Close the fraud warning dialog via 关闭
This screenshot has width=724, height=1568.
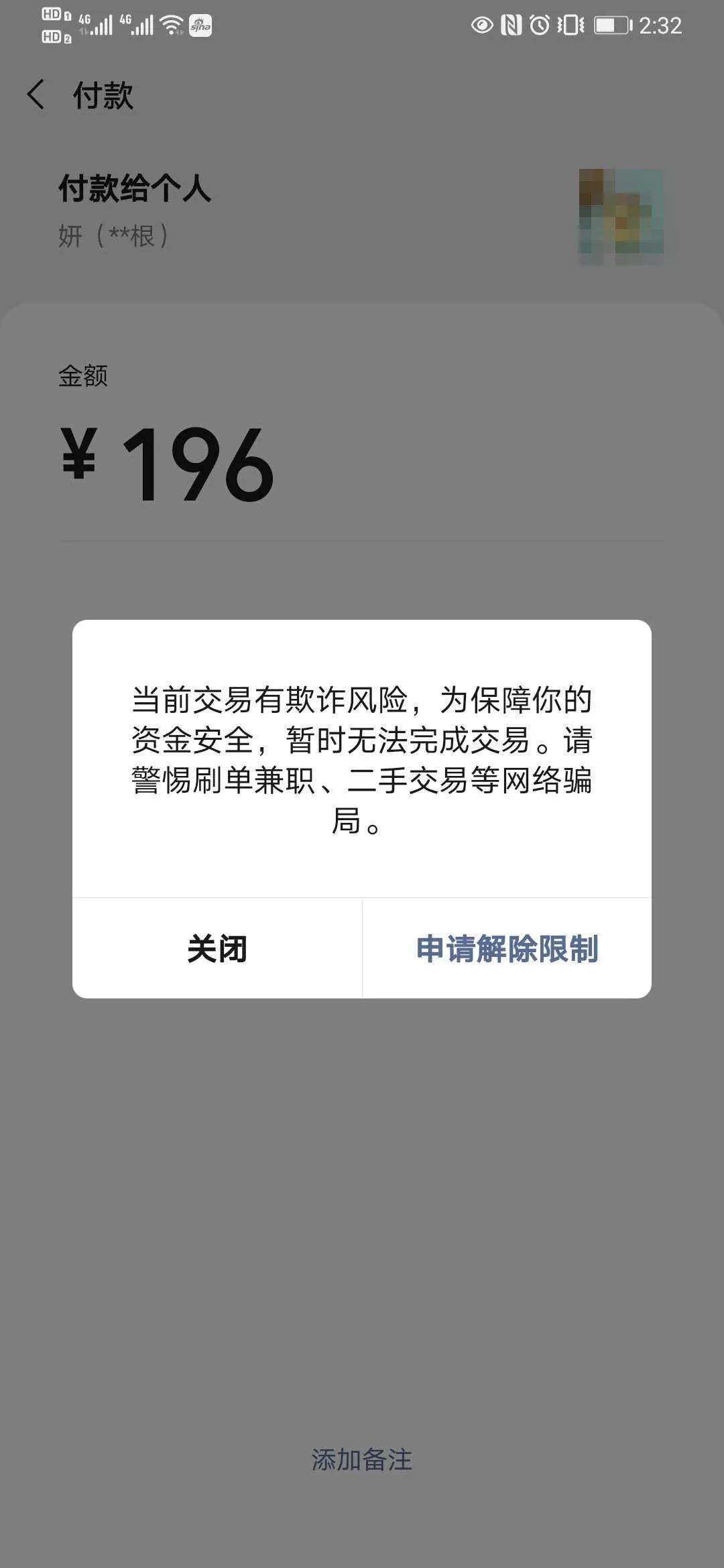coord(217,948)
